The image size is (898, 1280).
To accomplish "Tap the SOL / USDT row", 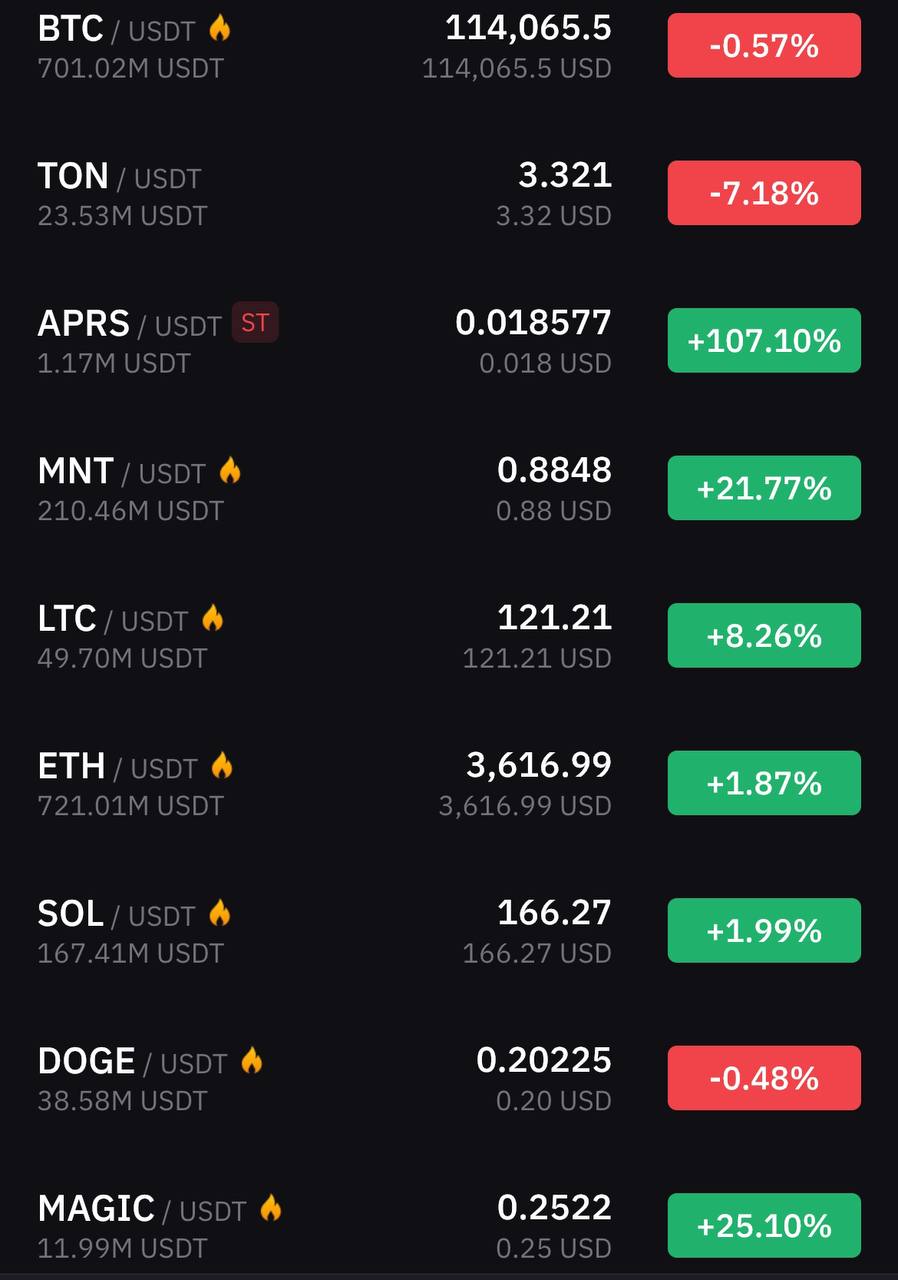I will (449, 931).
